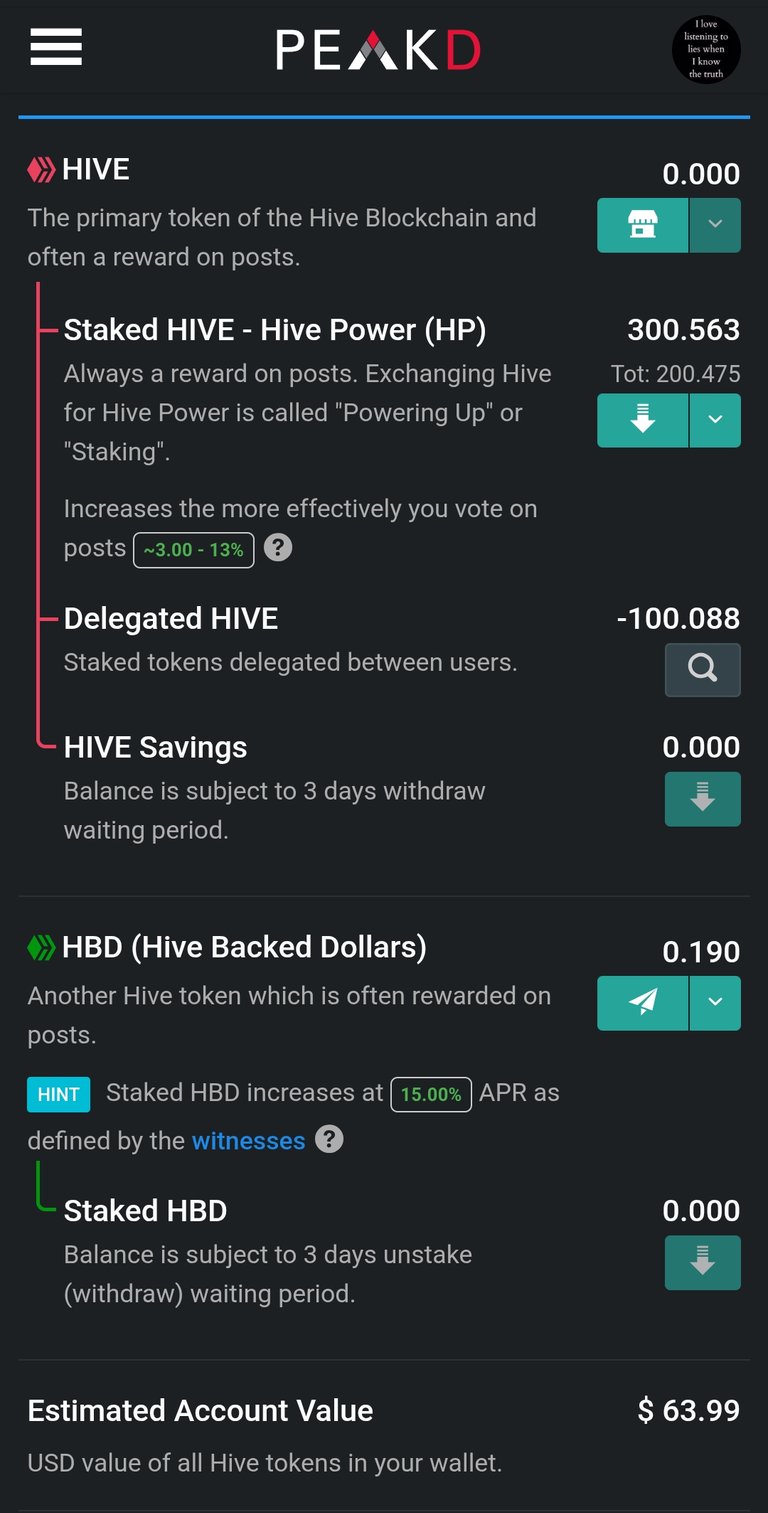Go to the PeakD home logo

point(378,50)
